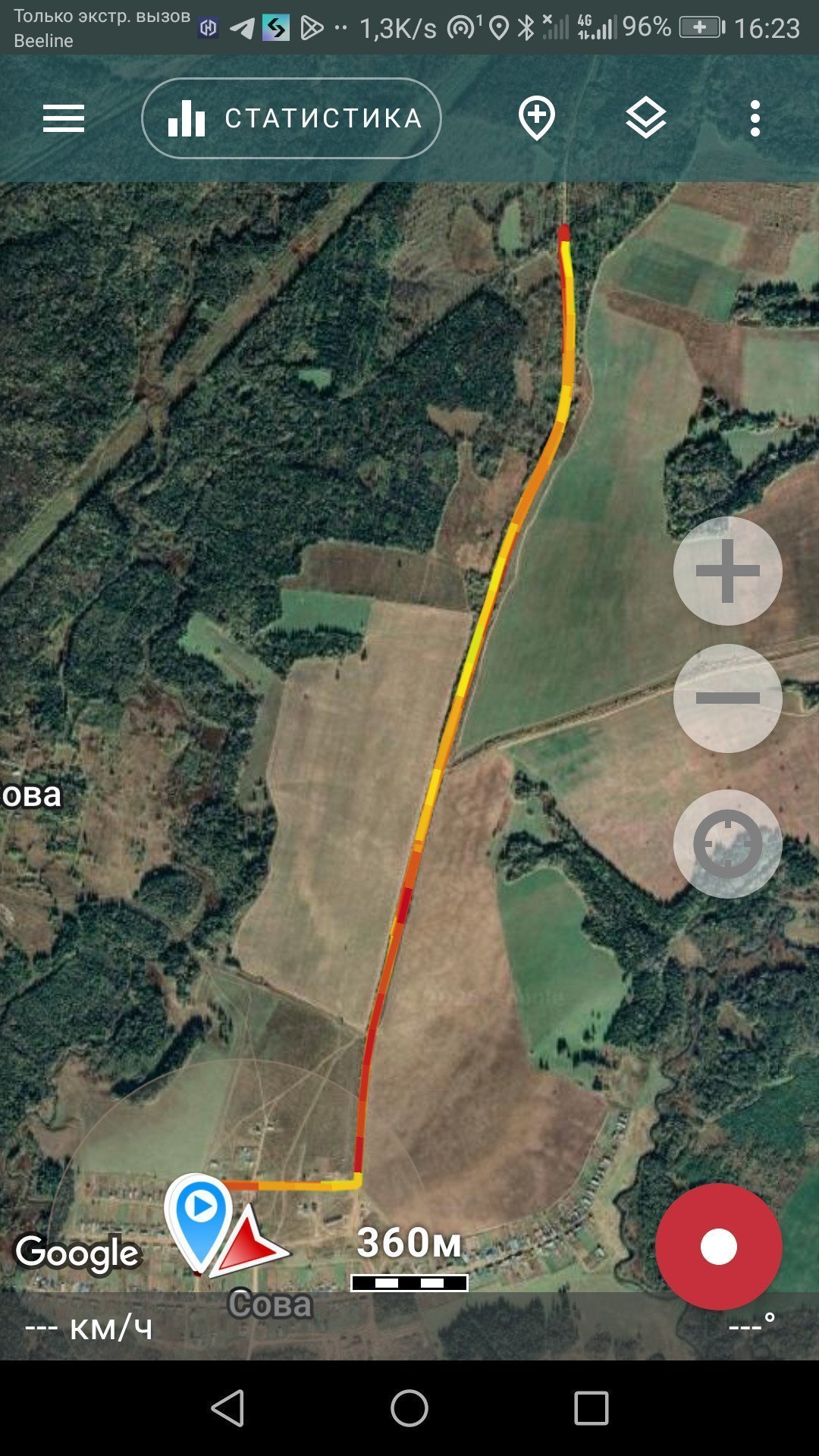Zoom out with the minus button
This screenshot has height=1456, width=819.
pos(728,698)
